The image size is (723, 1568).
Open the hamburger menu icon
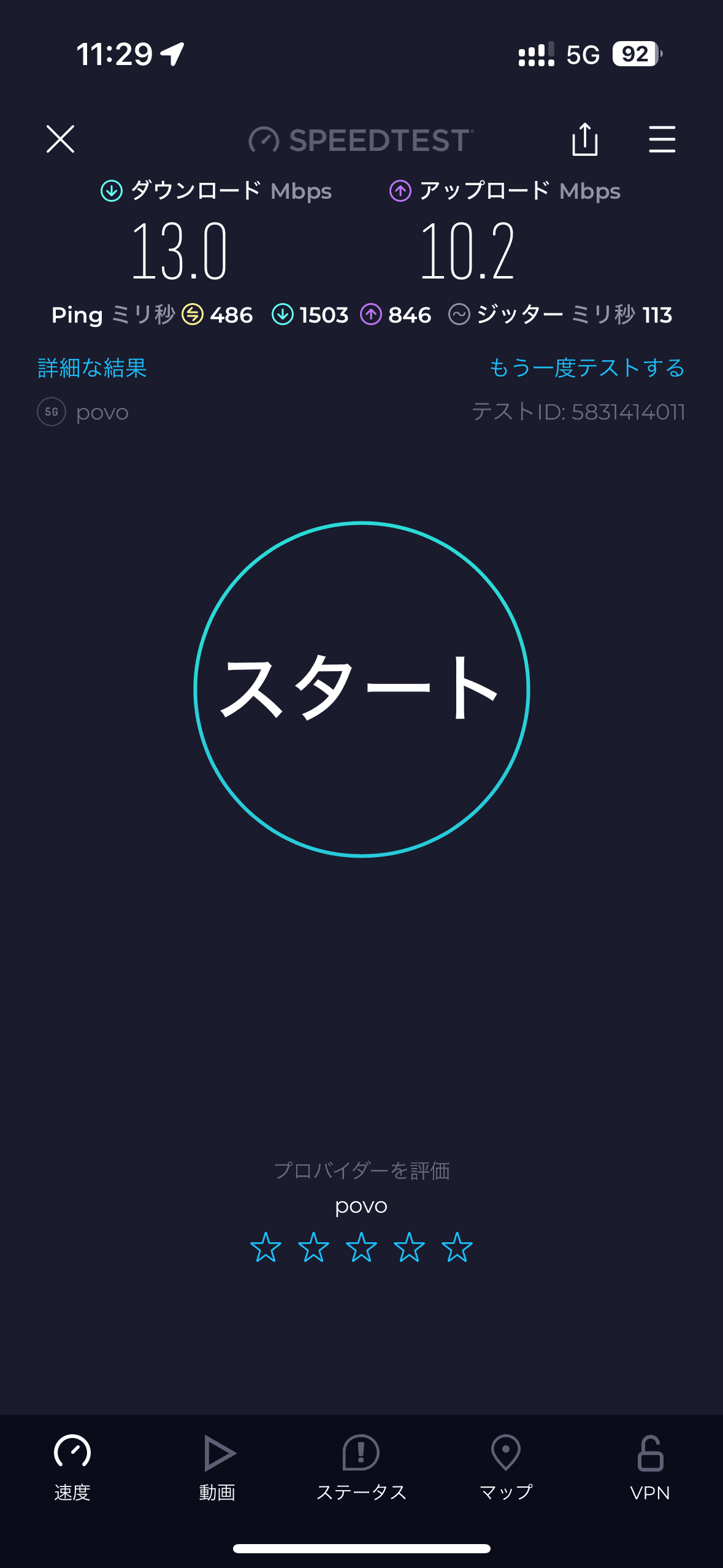click(662, 140)
